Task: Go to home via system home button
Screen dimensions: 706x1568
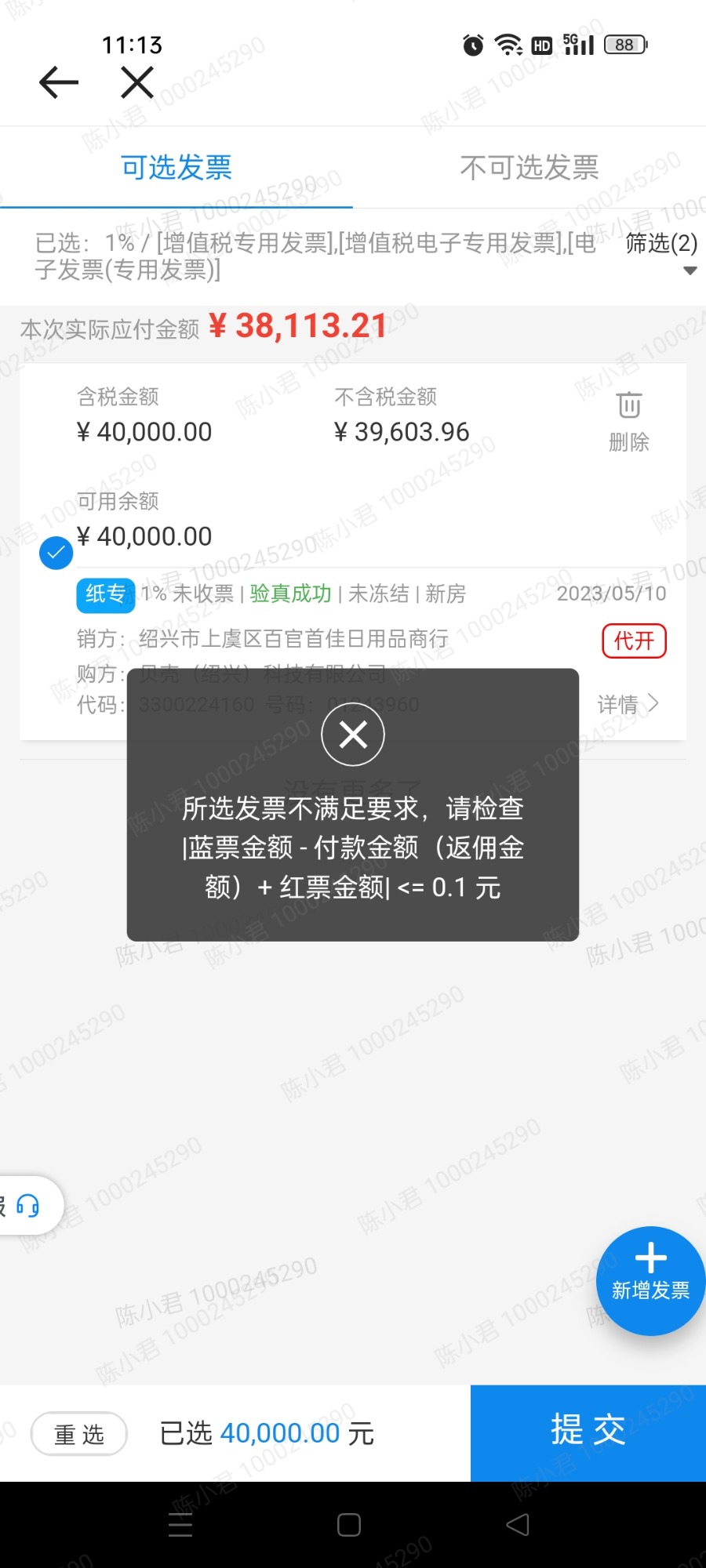Action: [x=349, y=1525]
